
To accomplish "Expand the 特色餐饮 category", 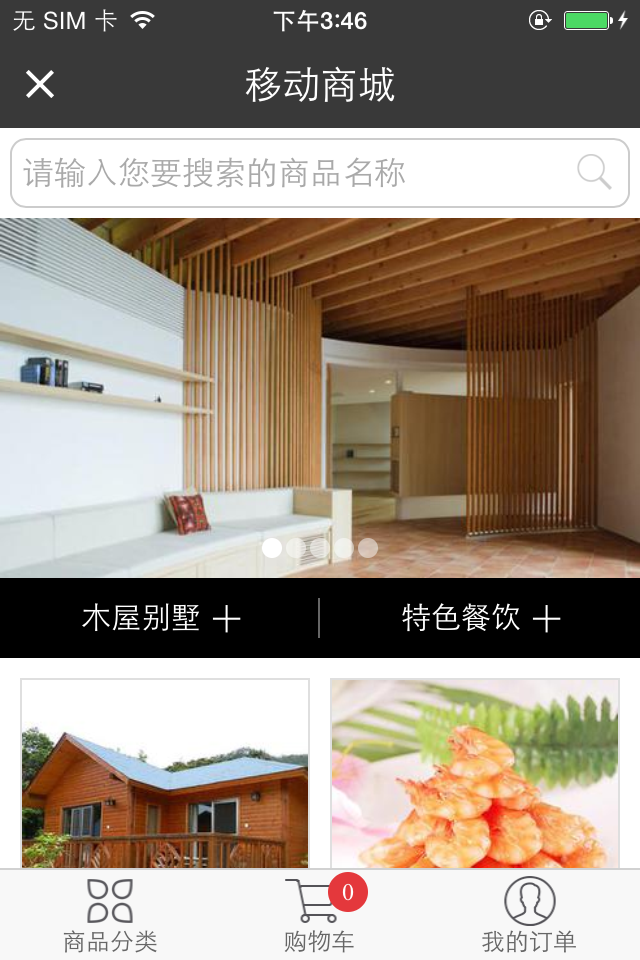I will click(x=480, y=619).
